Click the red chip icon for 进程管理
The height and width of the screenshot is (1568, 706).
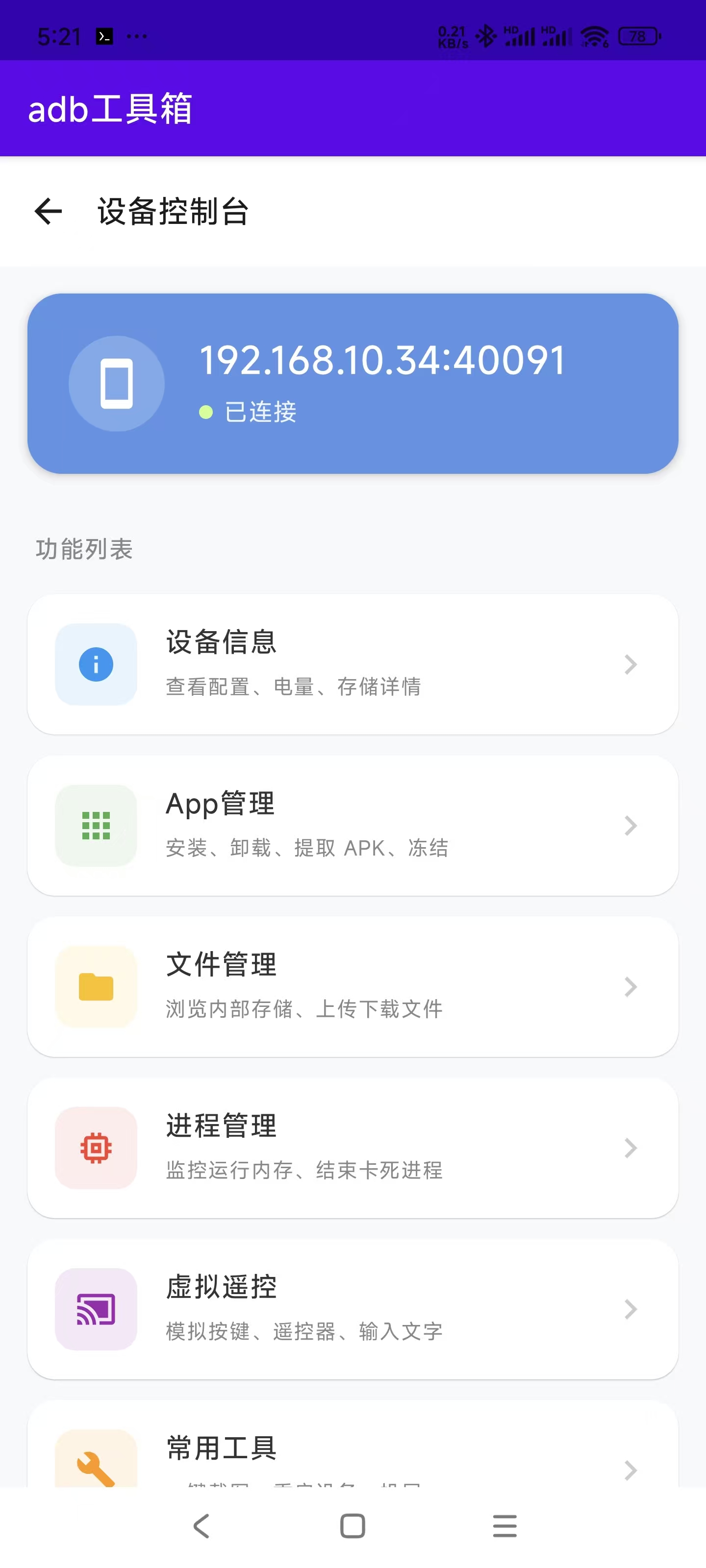(x=96, y=1148)
